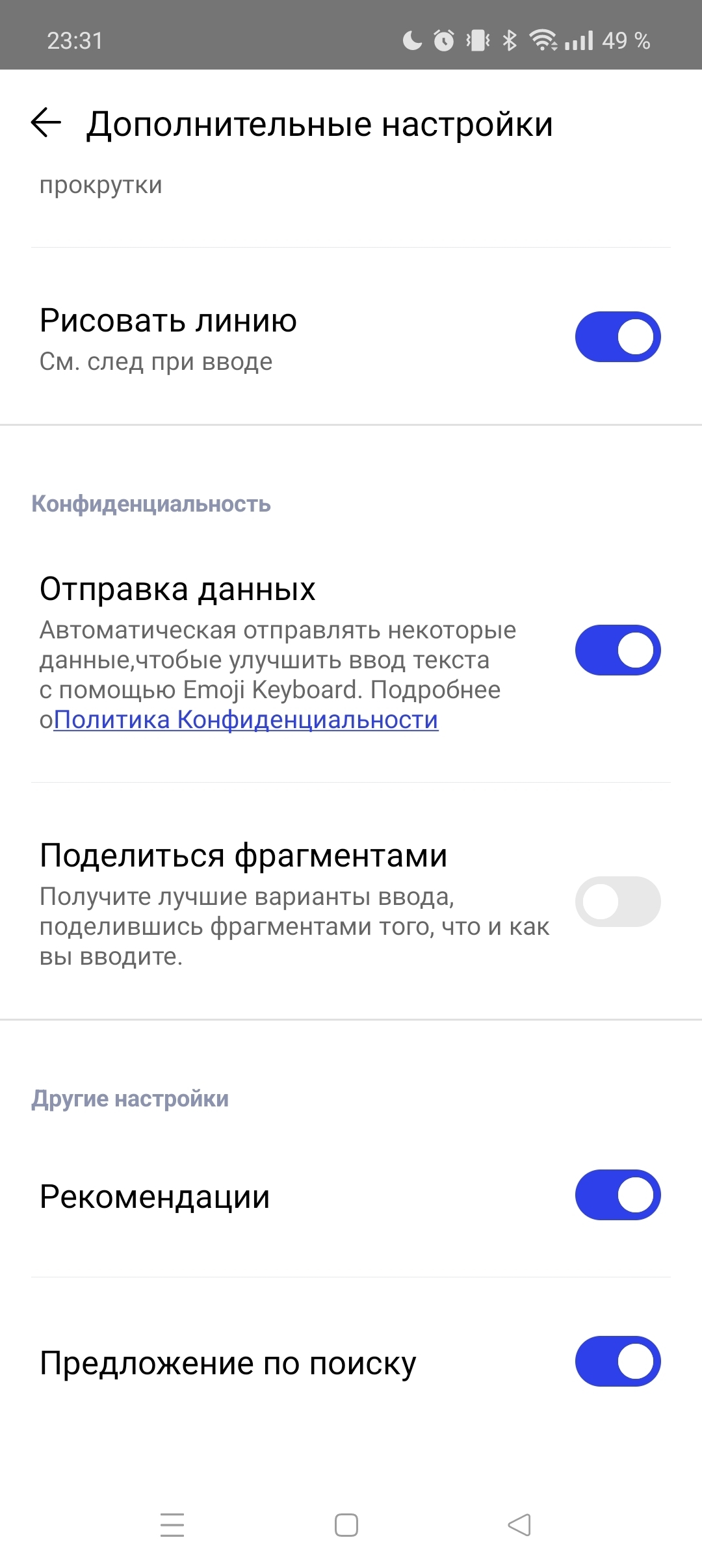This screenshot has height=1568, width=702.
Task: Turn off the Рисовать линию switch
Action: [x=617, y=337]
